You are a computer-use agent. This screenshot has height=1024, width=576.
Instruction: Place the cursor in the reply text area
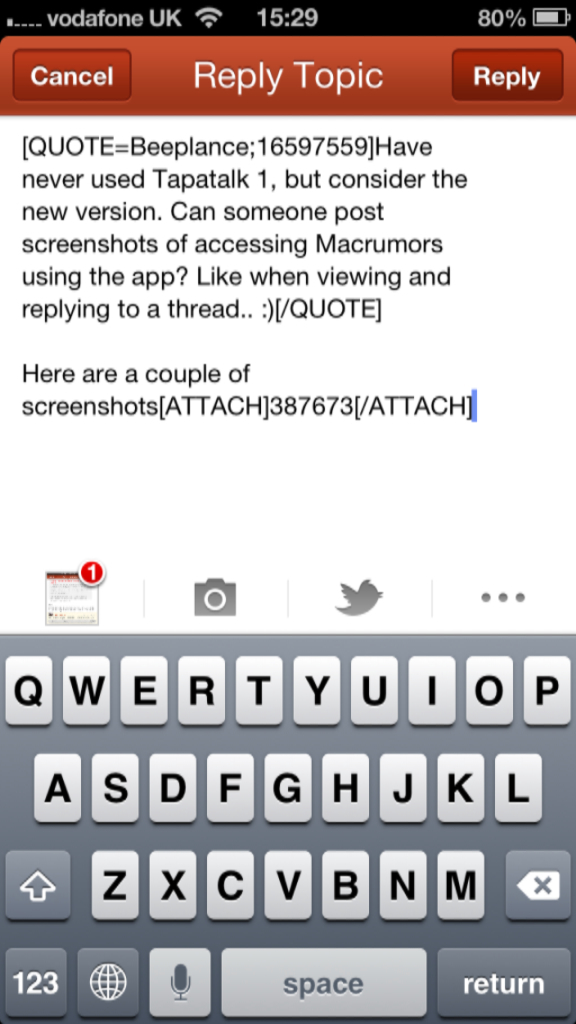point(288,340)
